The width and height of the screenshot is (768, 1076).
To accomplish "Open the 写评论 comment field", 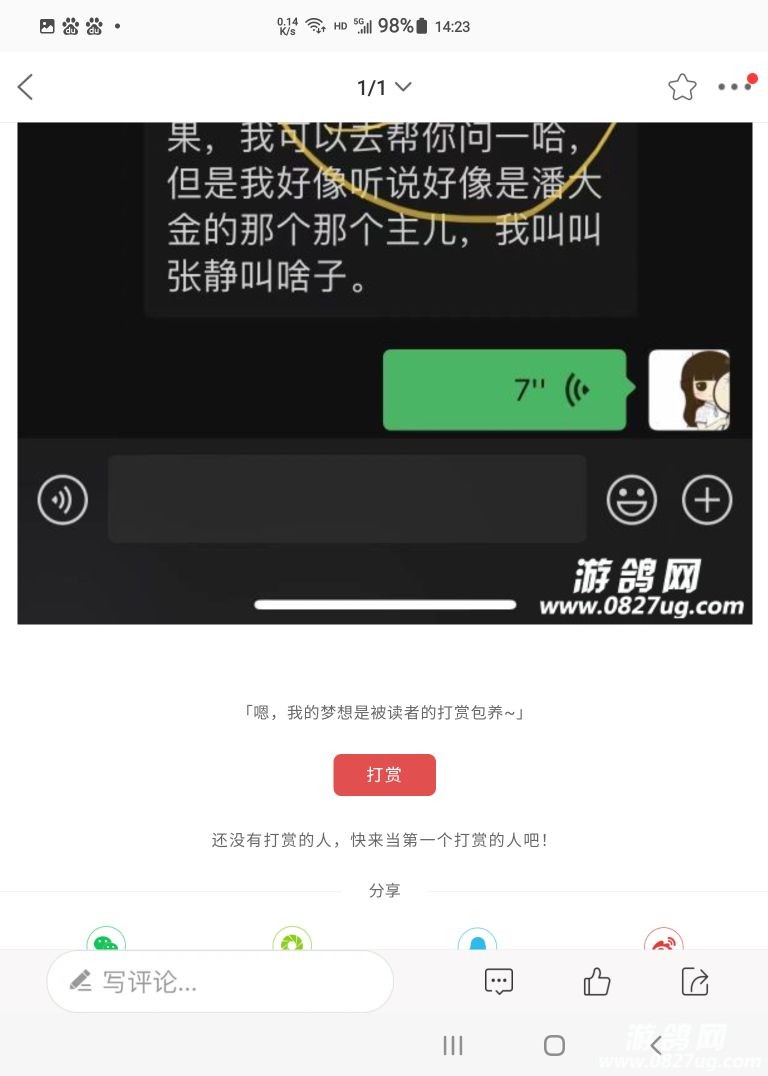I will pyautogui.click(x=220, y=982).
